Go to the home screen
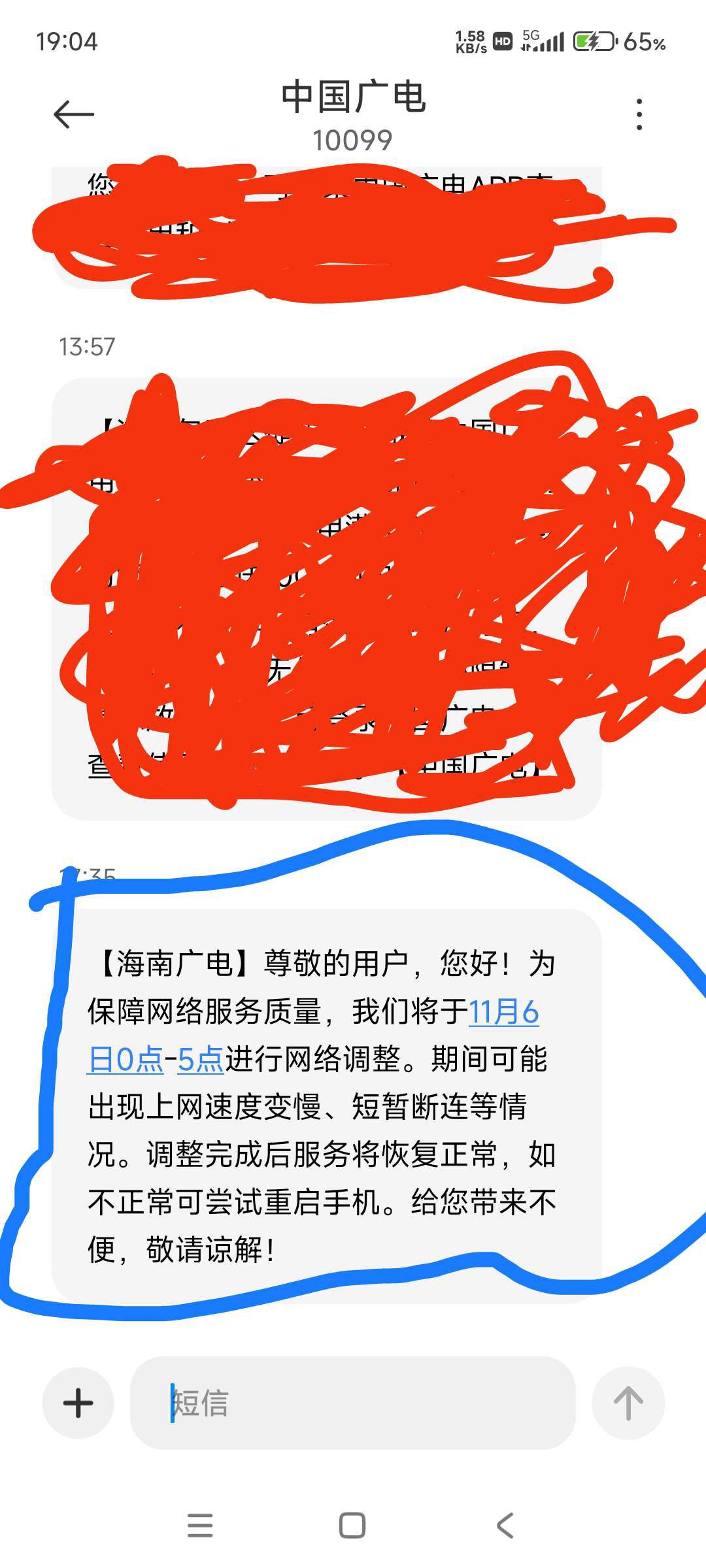Viewport: 706px width, 1568px height. point(352,1526)
